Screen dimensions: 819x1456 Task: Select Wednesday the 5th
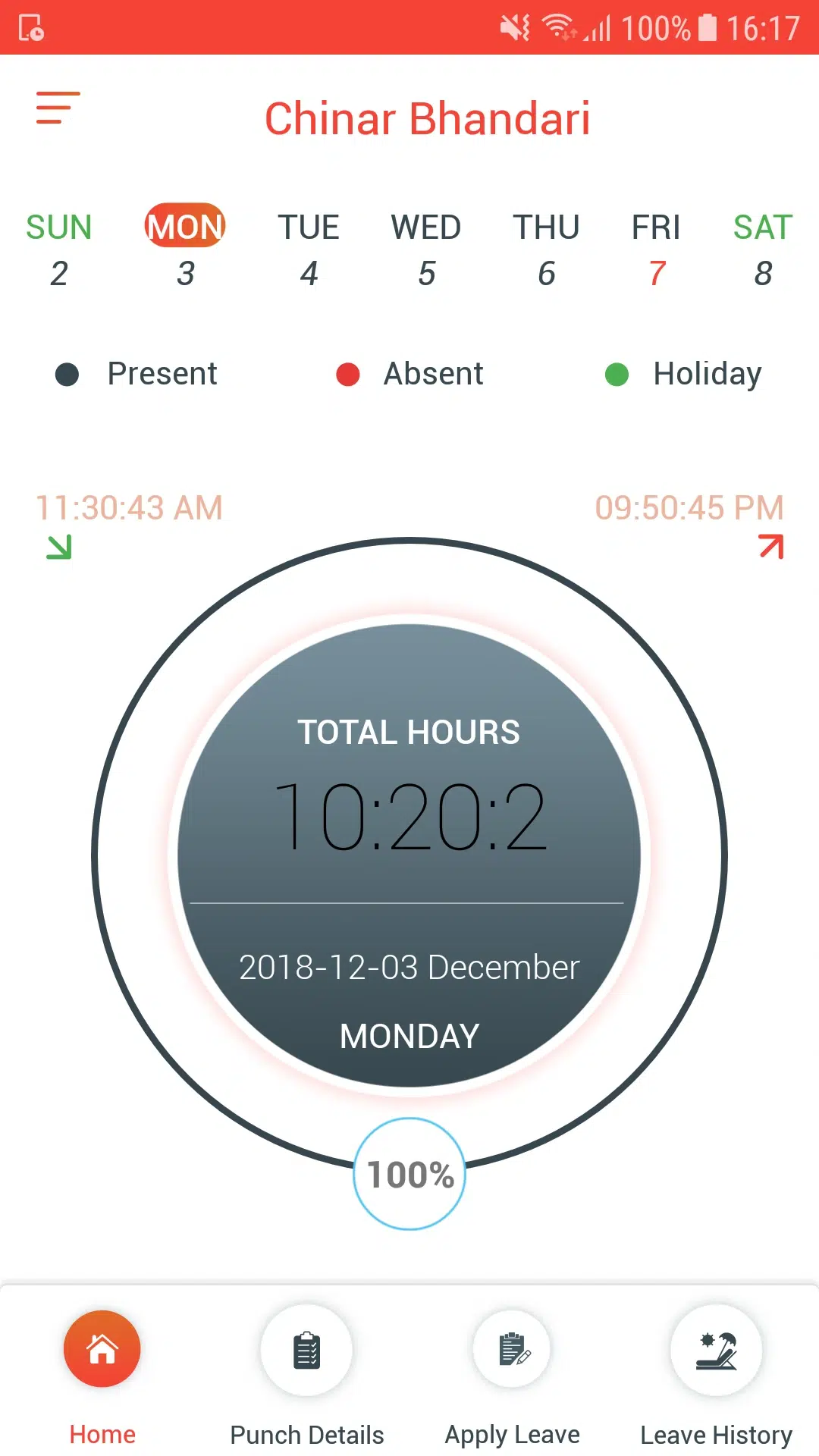pos(426,249)
